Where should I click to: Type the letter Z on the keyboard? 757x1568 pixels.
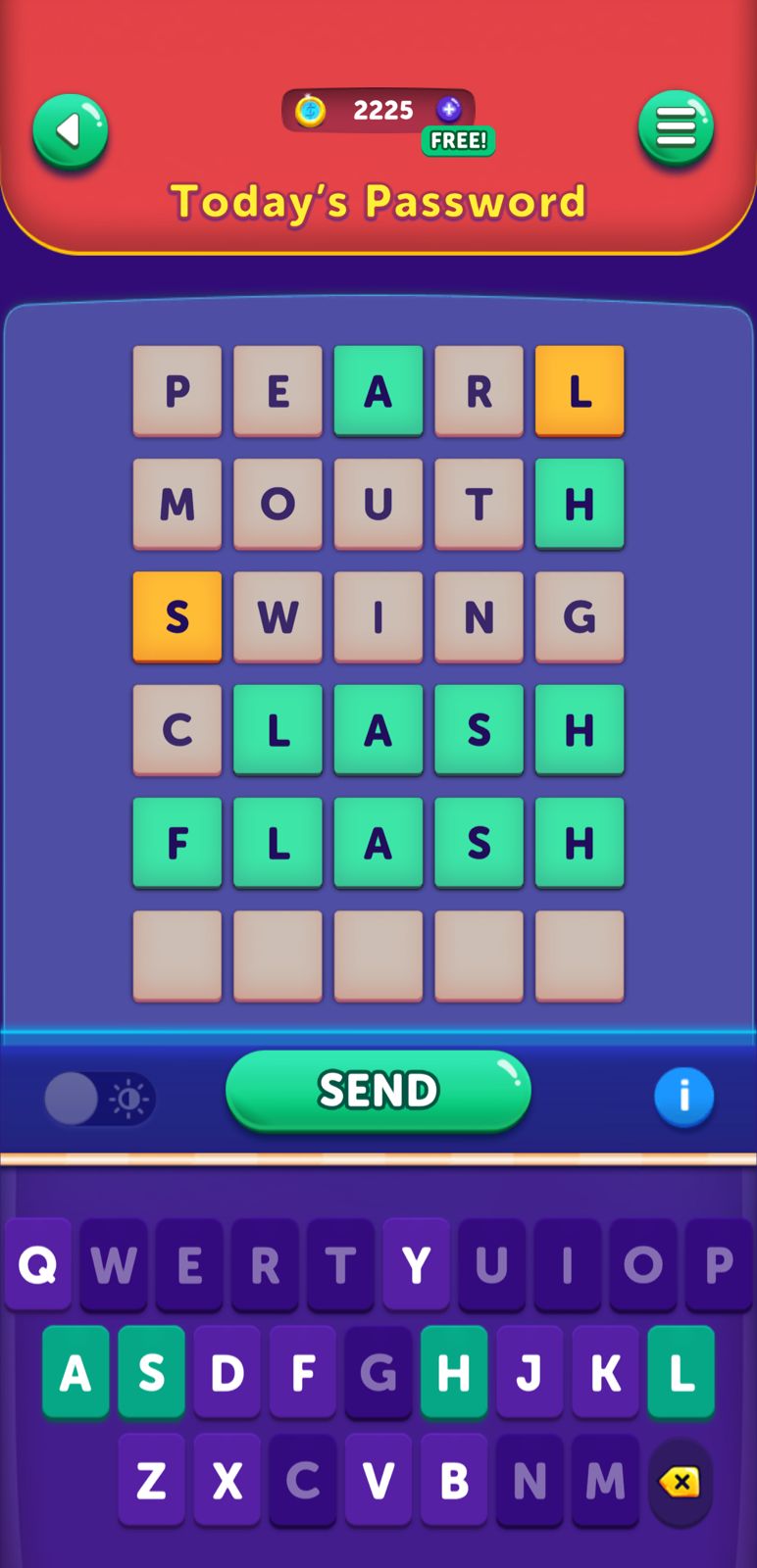(x=151, y=1481)
